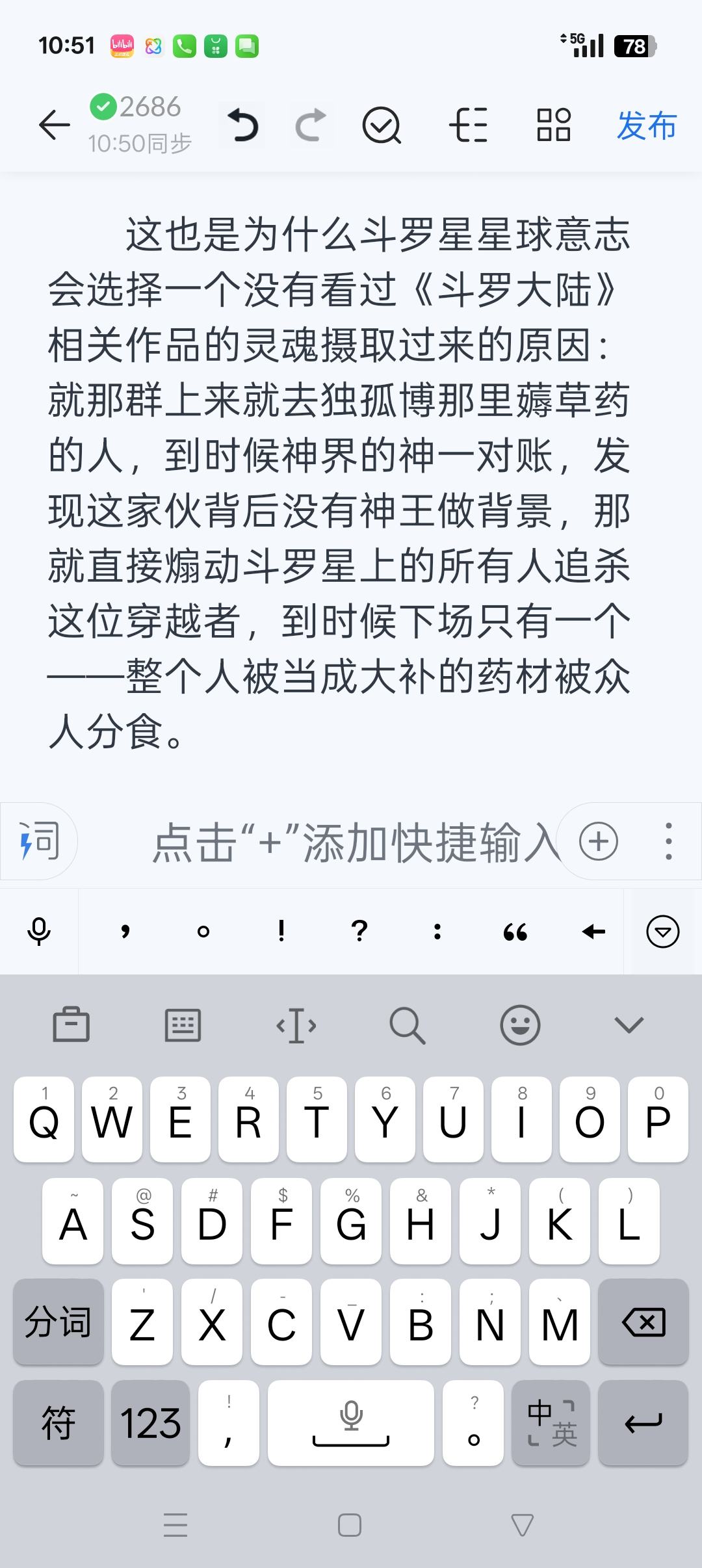Start voice input from punctuation bar
Viewport: 702px width, 1568px height.
(39, 932)
